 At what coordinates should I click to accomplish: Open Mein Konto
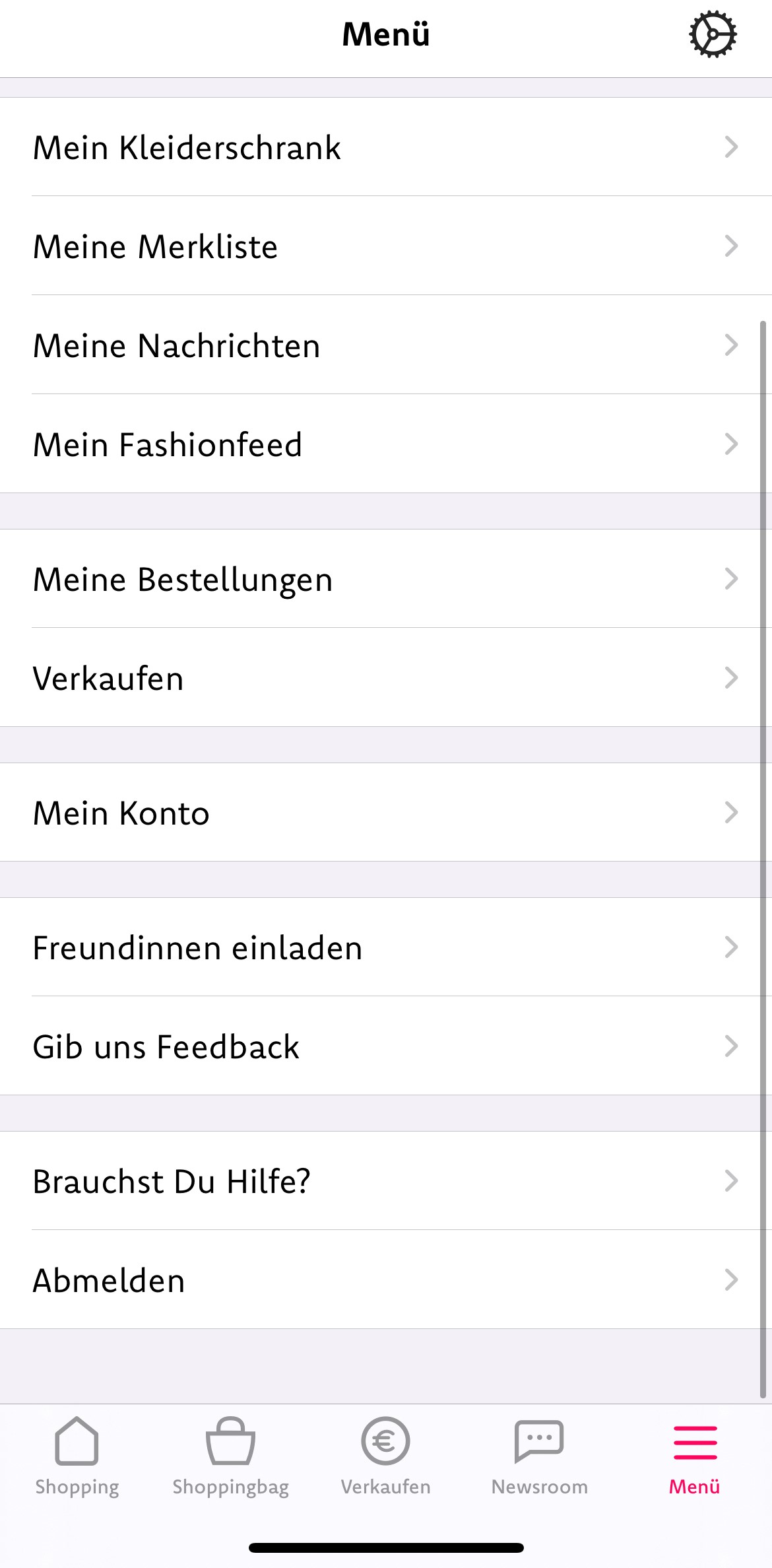click(x=386, y=812)
